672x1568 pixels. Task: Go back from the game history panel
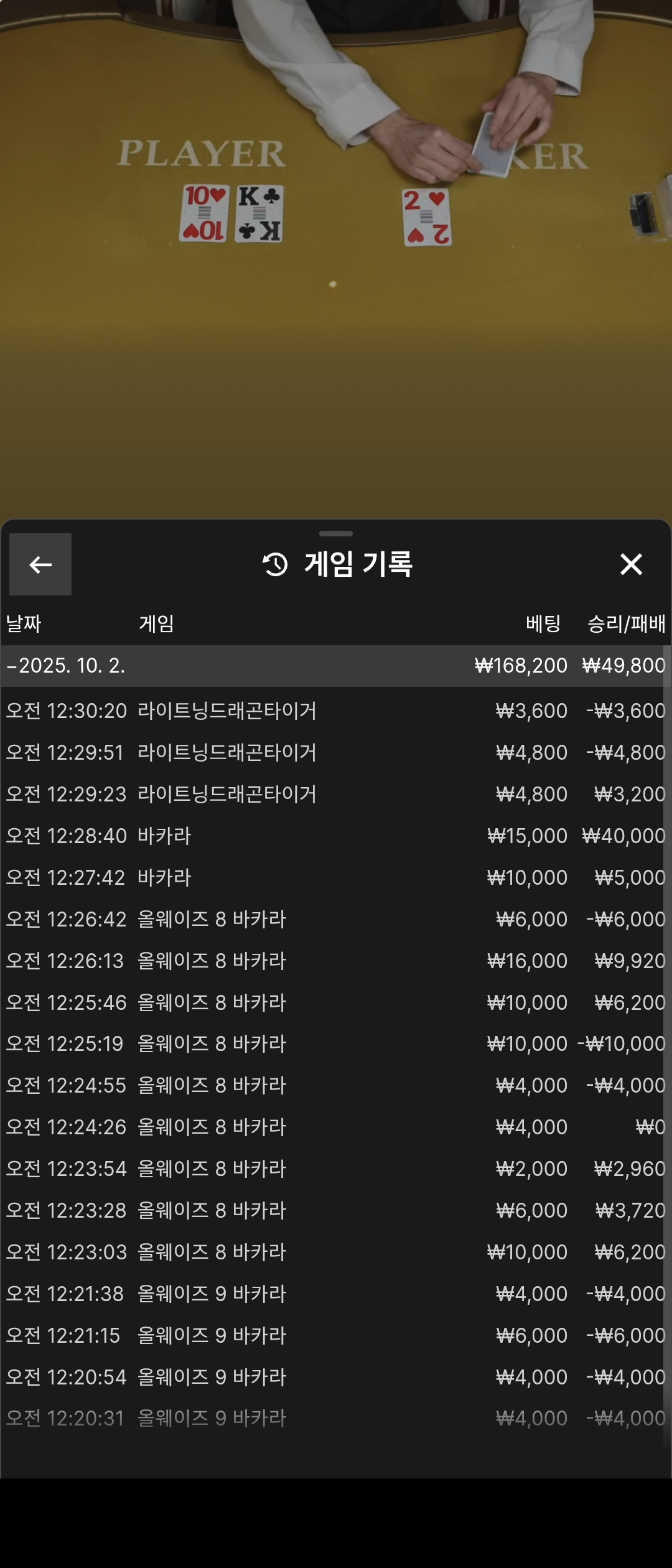[40, 564]
